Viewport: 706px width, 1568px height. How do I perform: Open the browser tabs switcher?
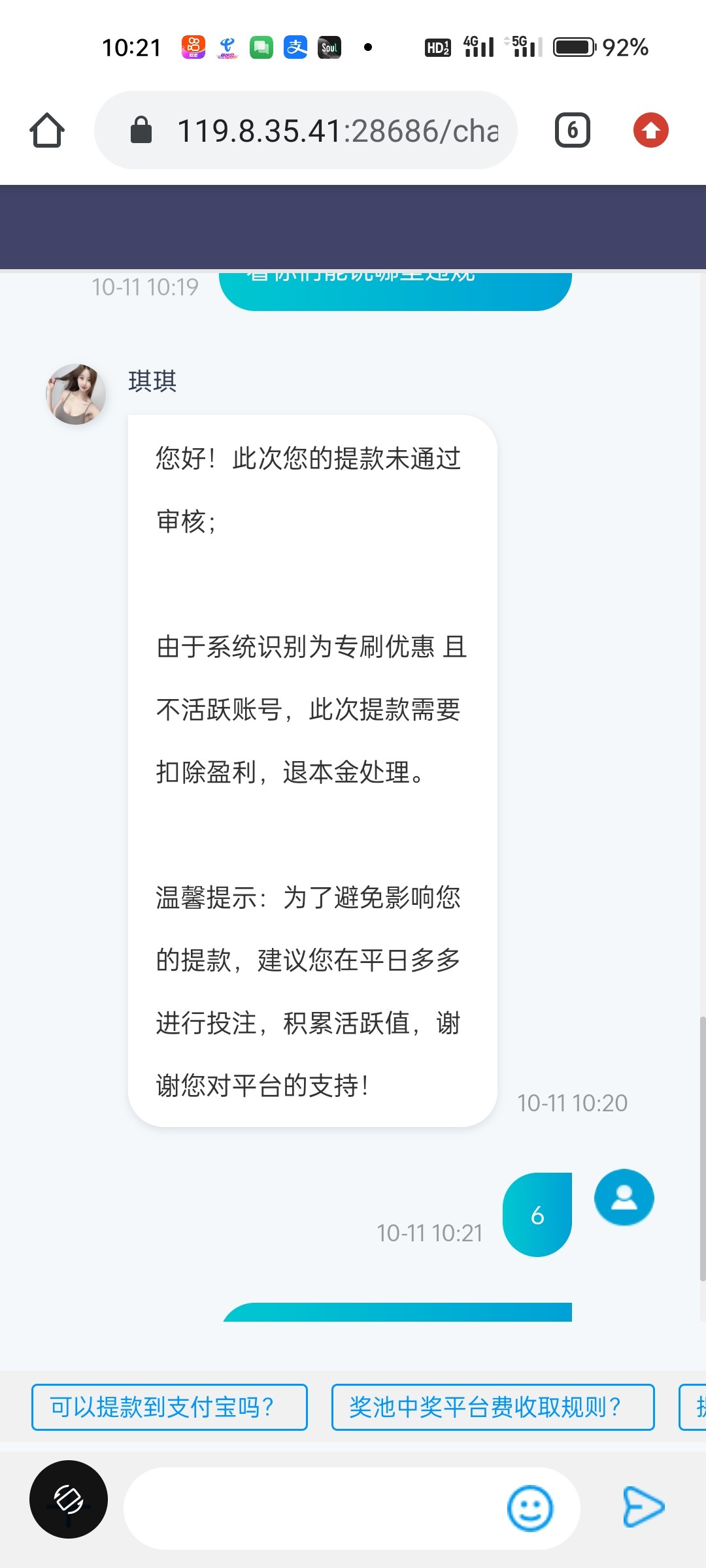coord(573,131)
